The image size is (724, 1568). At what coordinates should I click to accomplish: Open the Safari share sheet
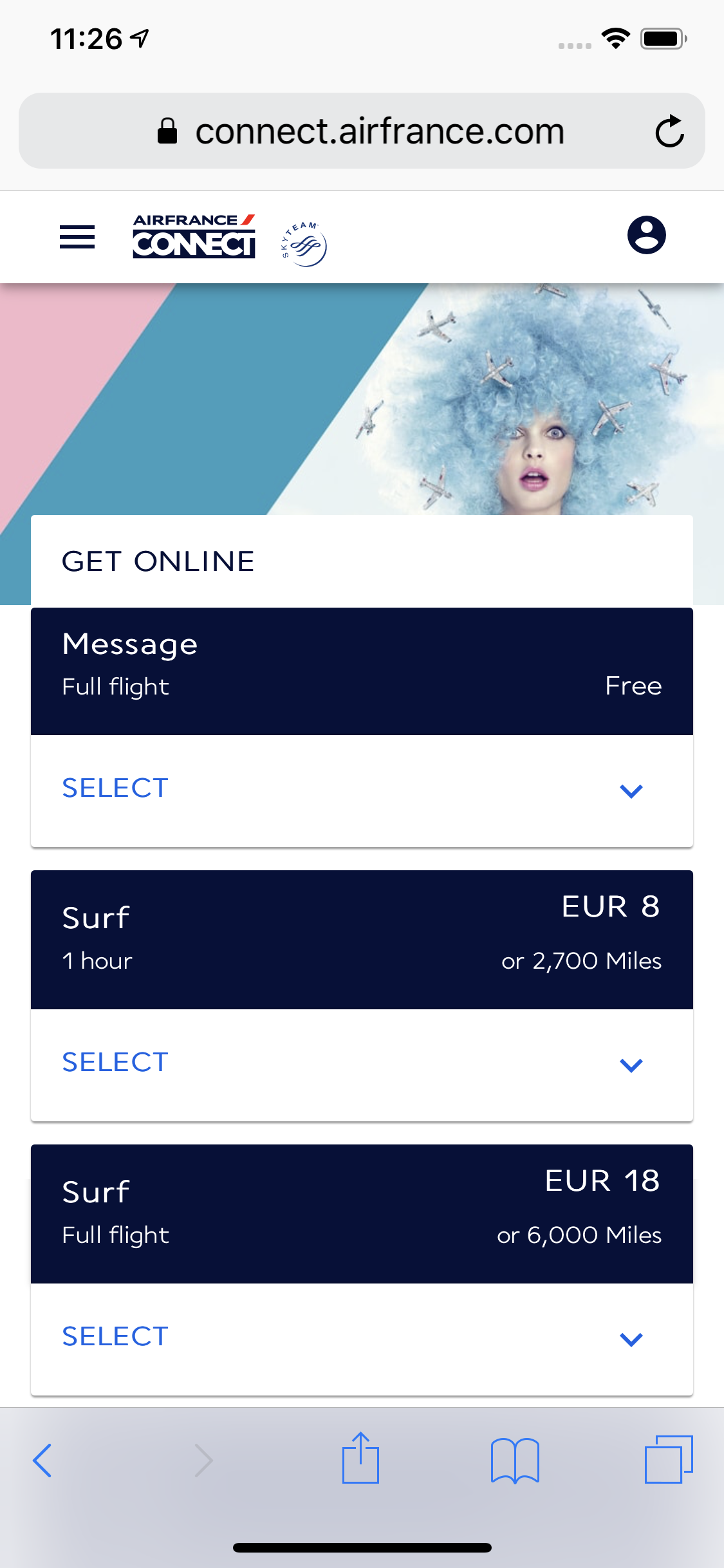(360, 1457)
